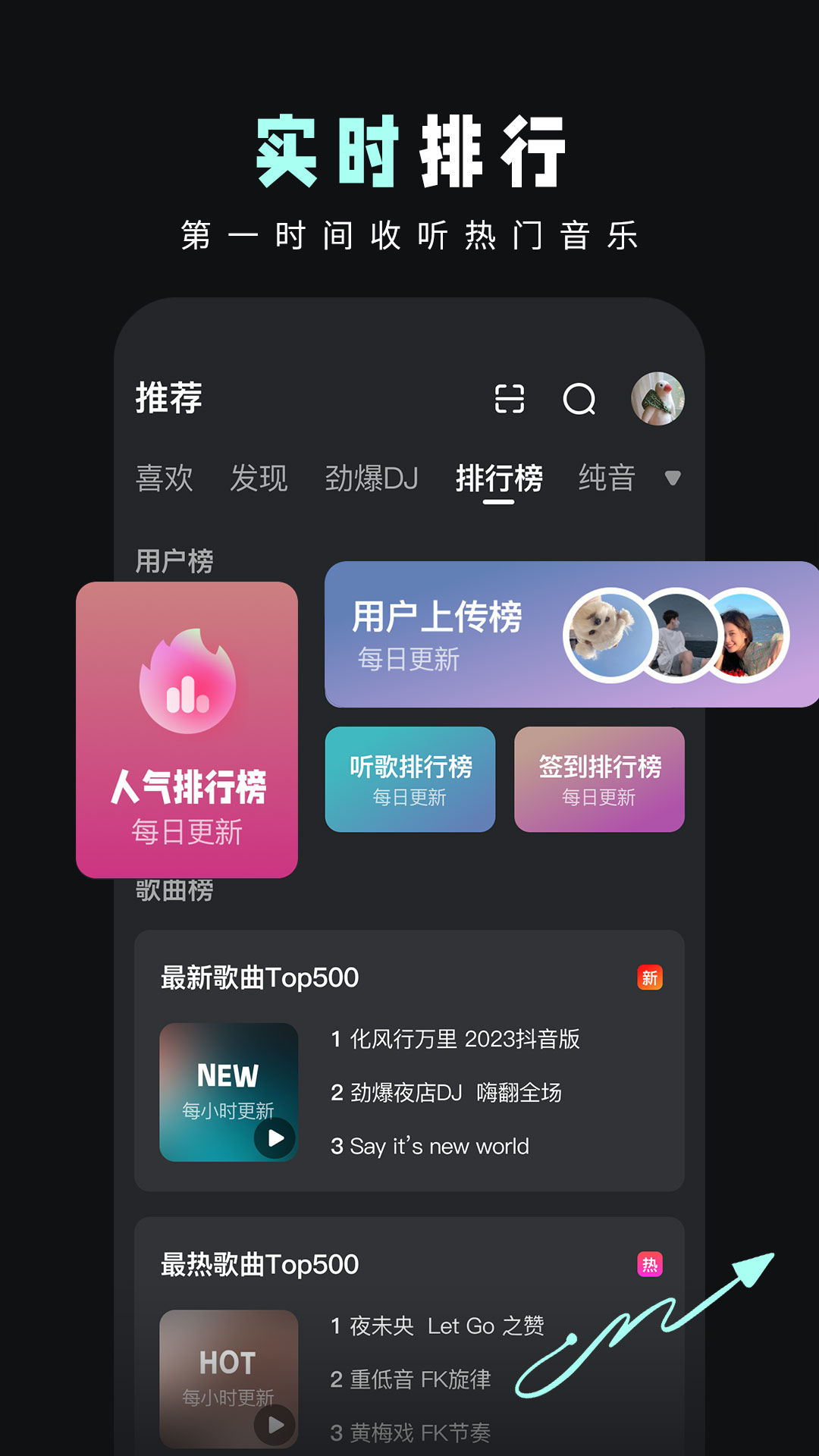Viewport: 819px width, 1456px height.
Task: Open song Say it's new world
Action: coord(438,1147)
